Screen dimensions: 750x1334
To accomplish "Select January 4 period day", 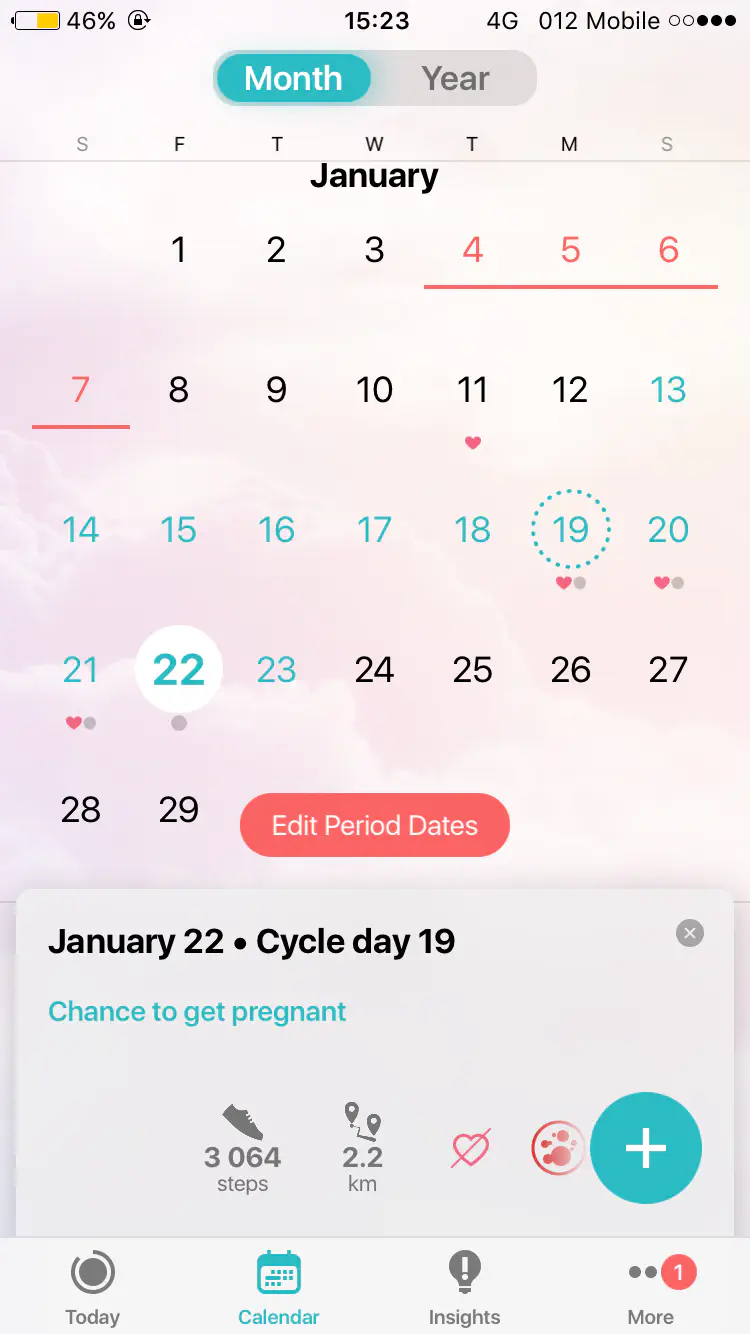I will pyautogui.click(x=472, y=250).
